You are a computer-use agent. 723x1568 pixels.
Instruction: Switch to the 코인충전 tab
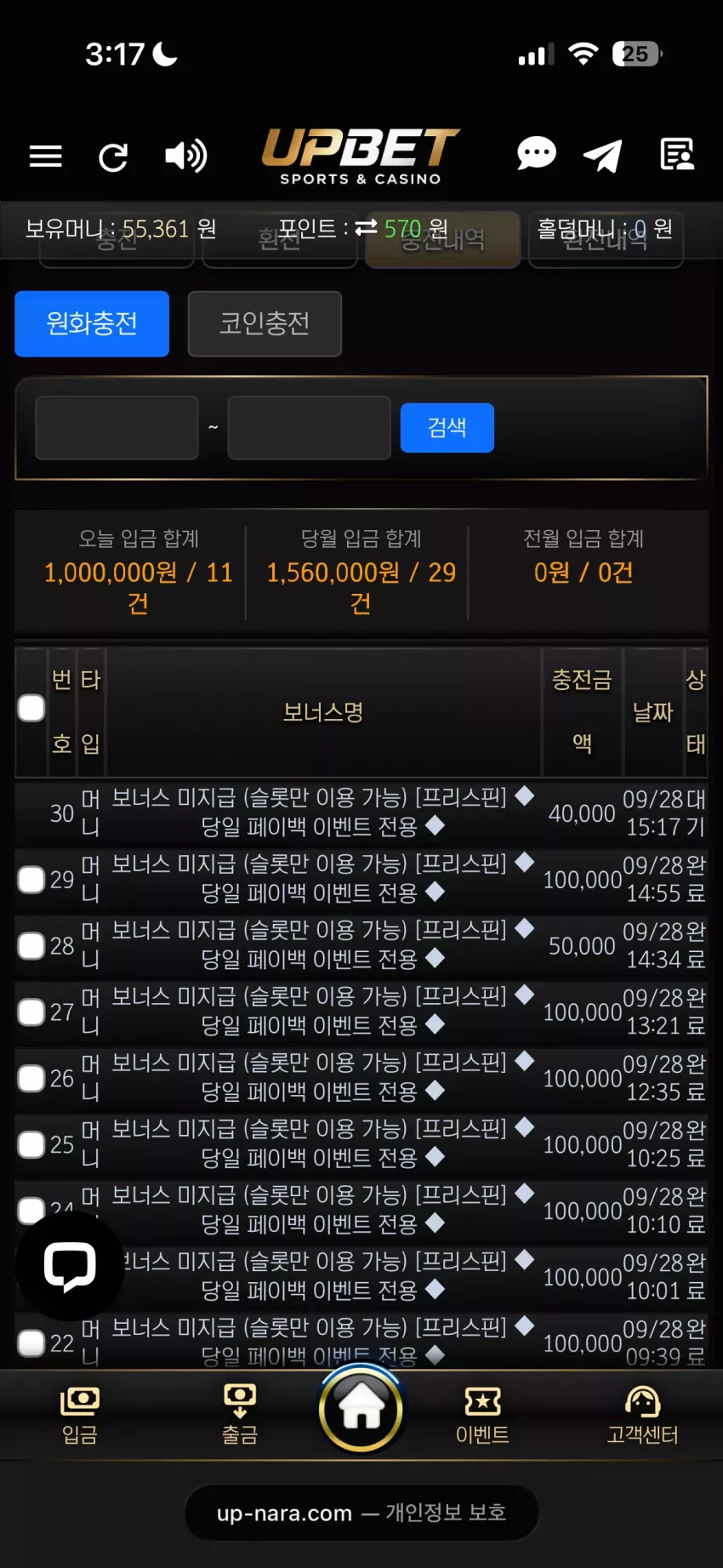pyautogui.click(x=265, y=323)
